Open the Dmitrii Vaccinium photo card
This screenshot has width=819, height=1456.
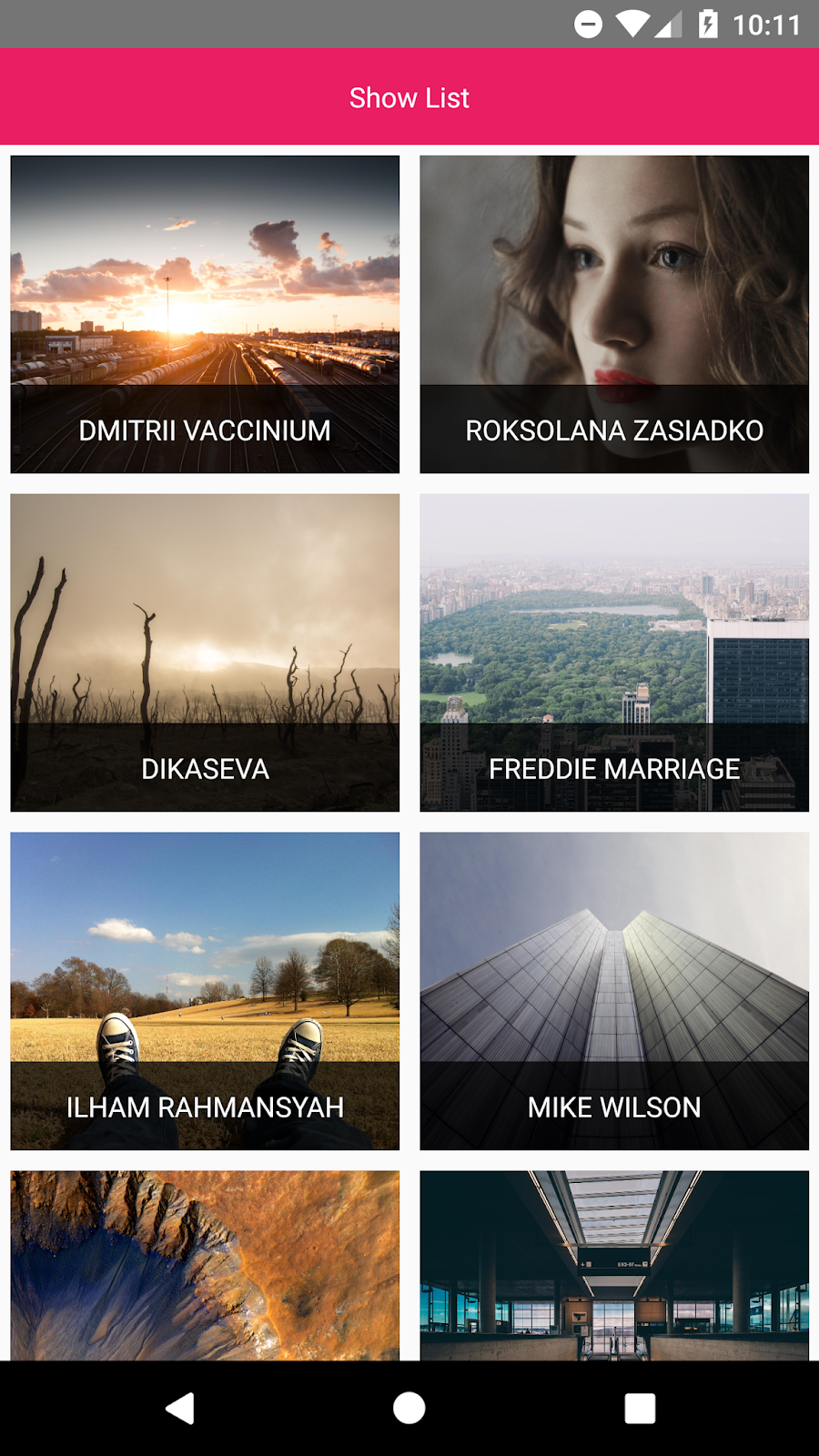point(204,314)
